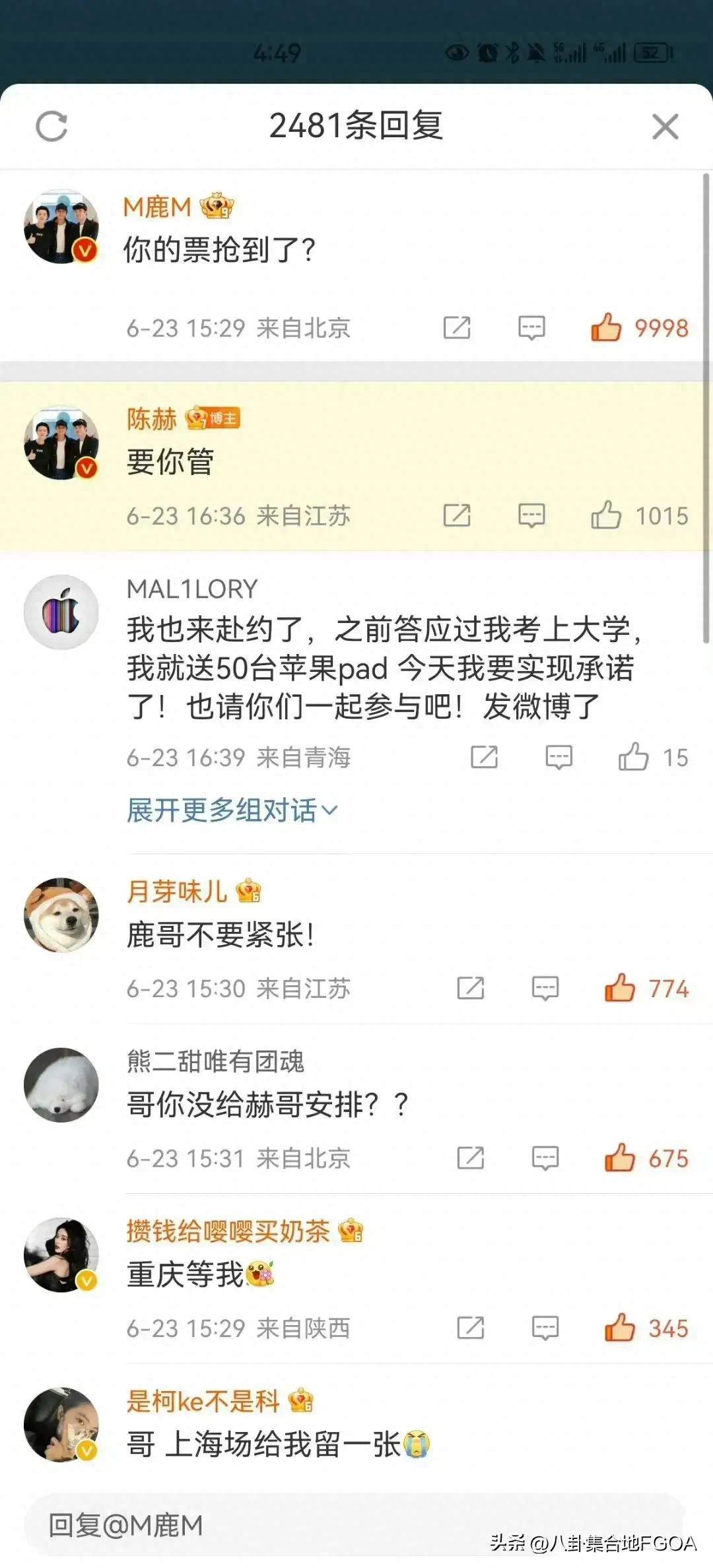Open M鹿M's profile avatar
The height and width of the screenshot is (1568, 713).
pyautogui.click(x=61, y=227)
